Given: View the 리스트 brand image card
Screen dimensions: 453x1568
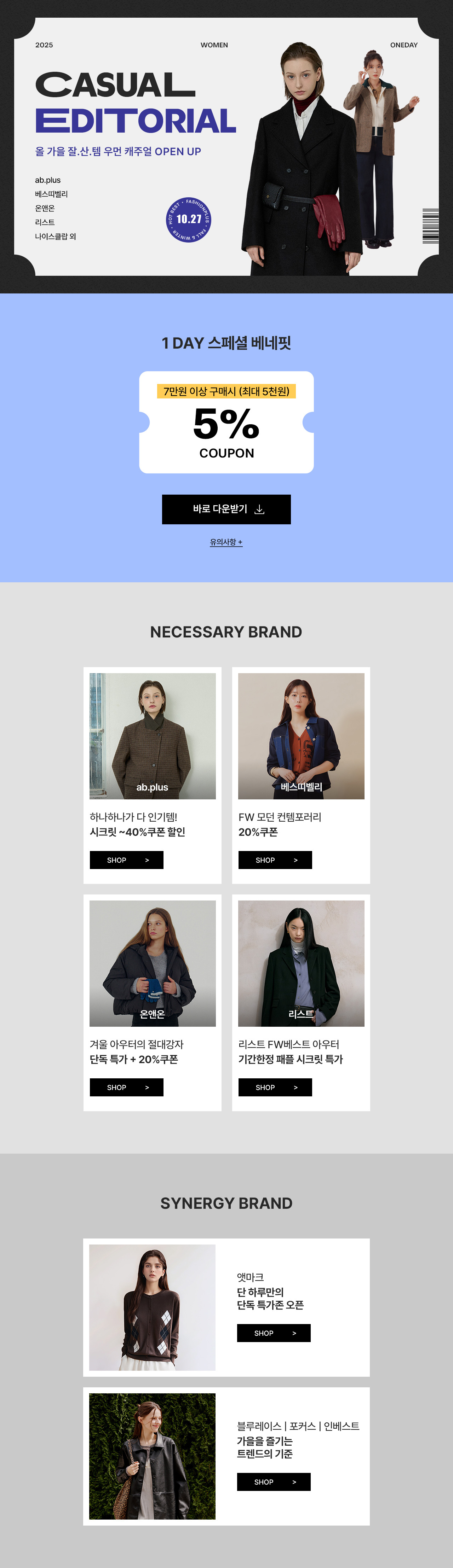Looking at the screenshot, I should click(301, 962).
